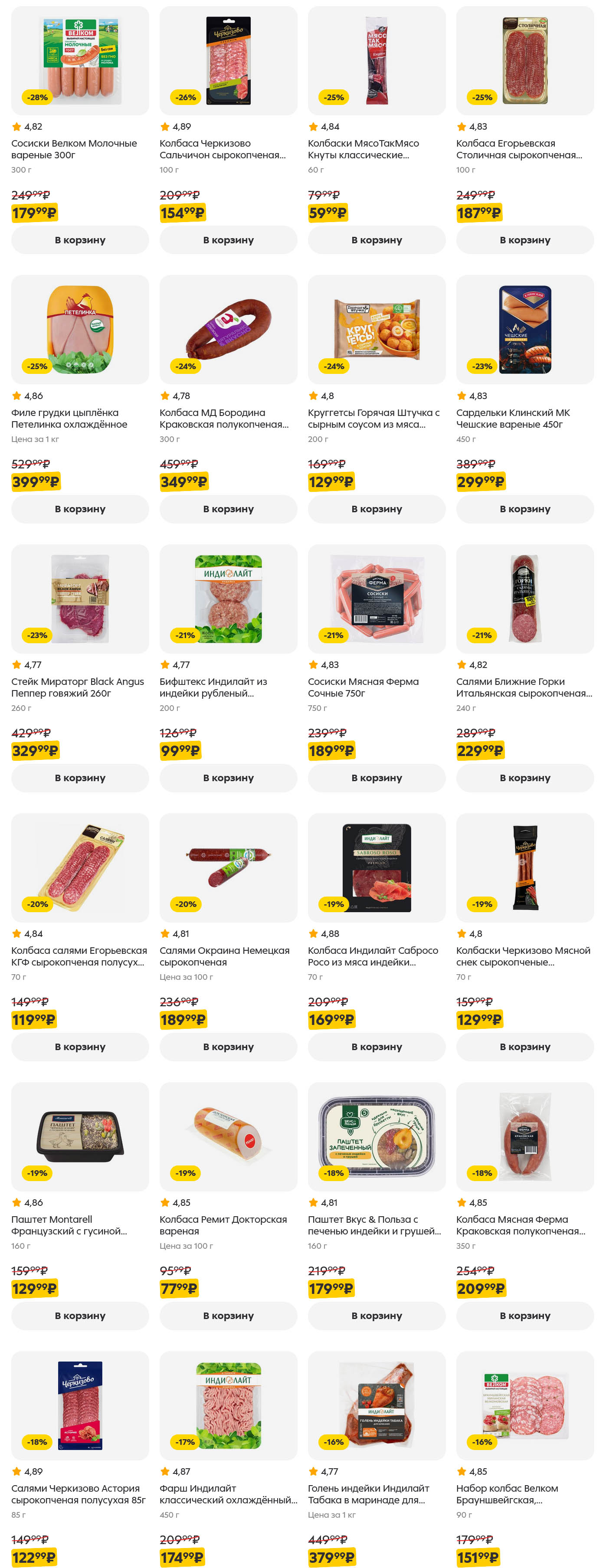Open Паштет Вкус & Польза product card
609x1568 pixels.
tap(374, 1225)
